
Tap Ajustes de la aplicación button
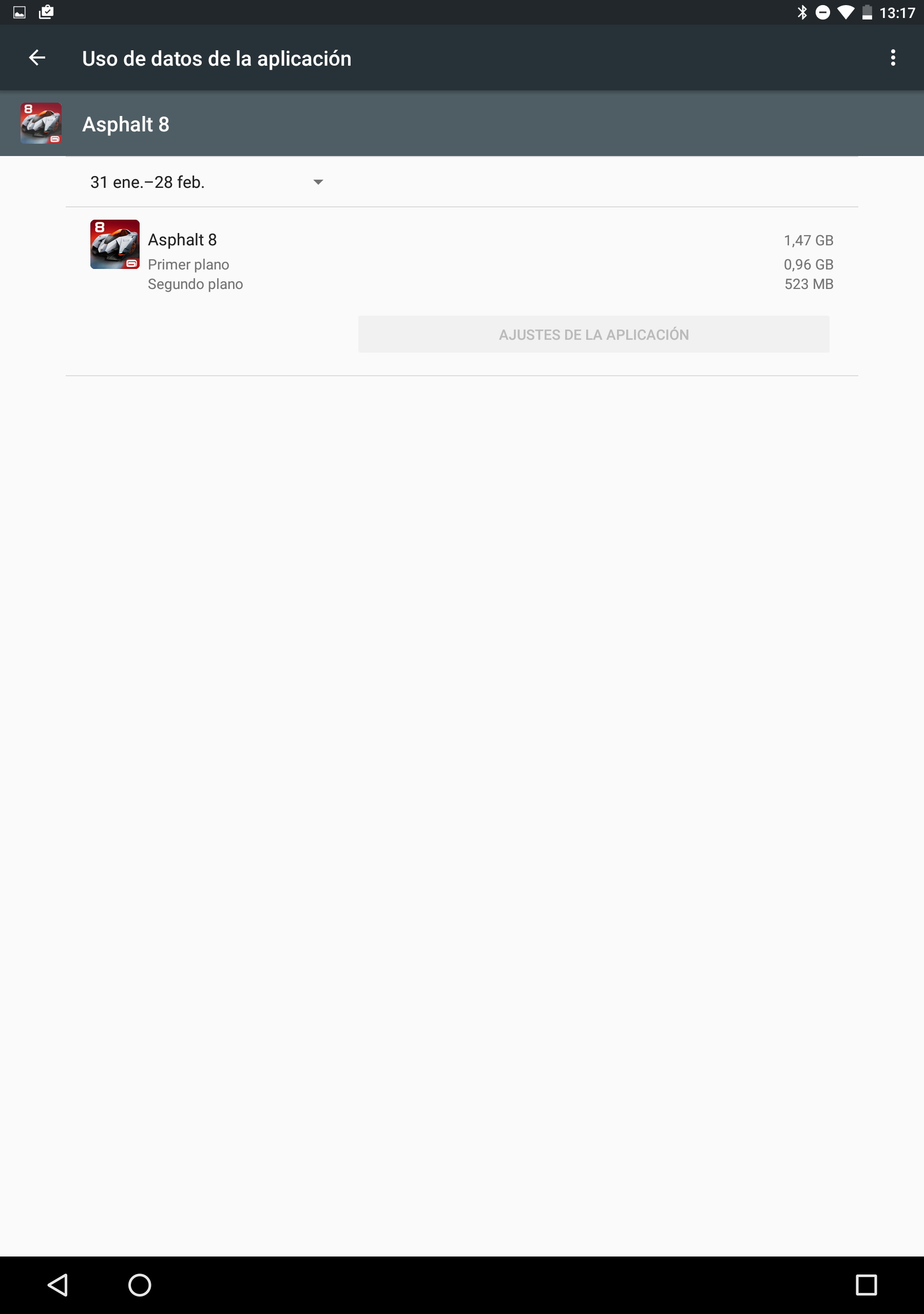click(593, 334)
